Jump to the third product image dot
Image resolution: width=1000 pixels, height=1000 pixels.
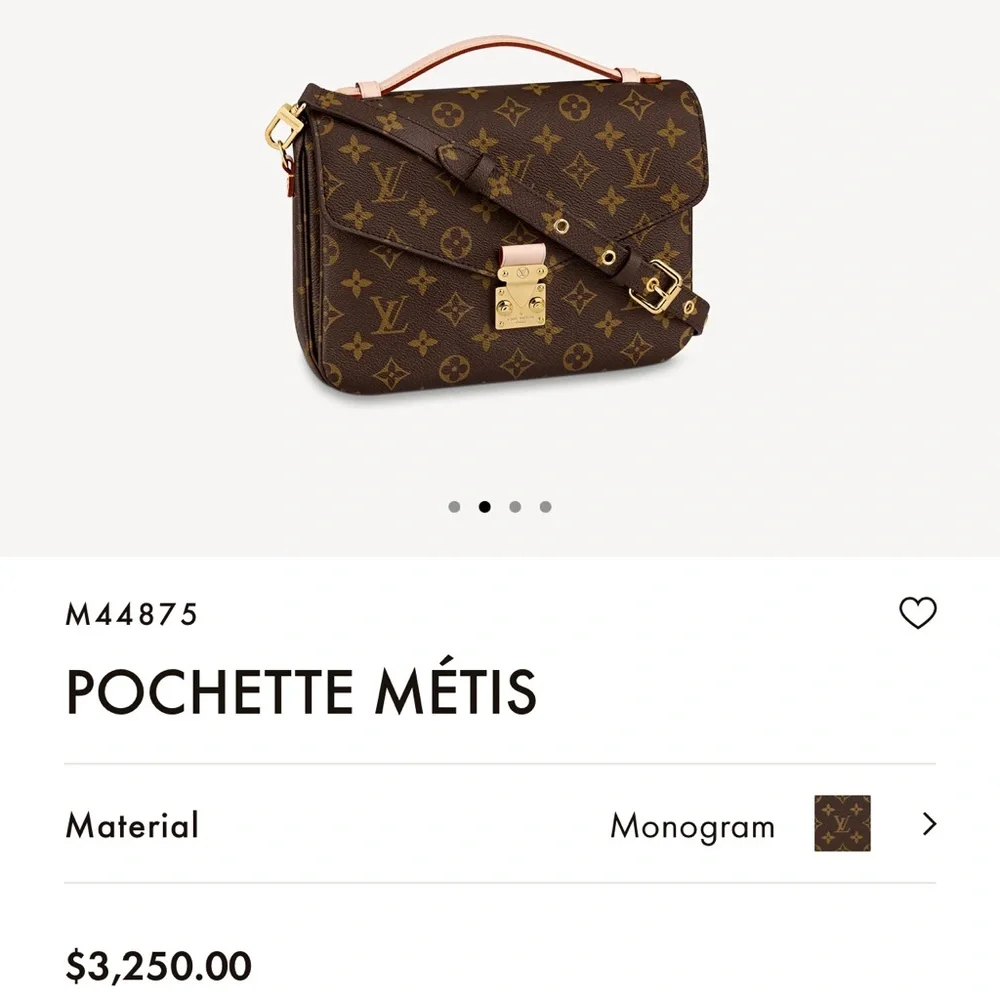tap(515, 507)
